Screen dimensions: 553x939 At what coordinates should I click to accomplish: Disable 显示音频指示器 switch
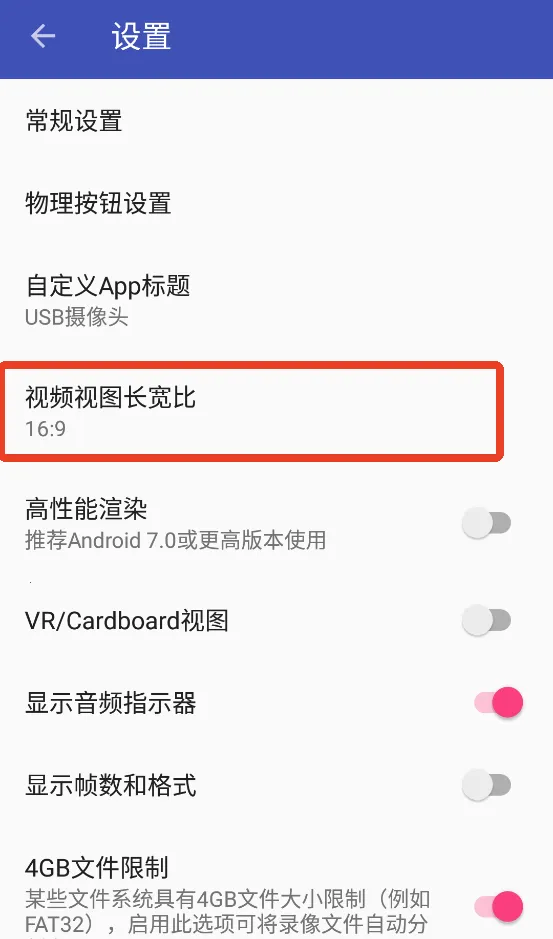(x=498, y=702)
